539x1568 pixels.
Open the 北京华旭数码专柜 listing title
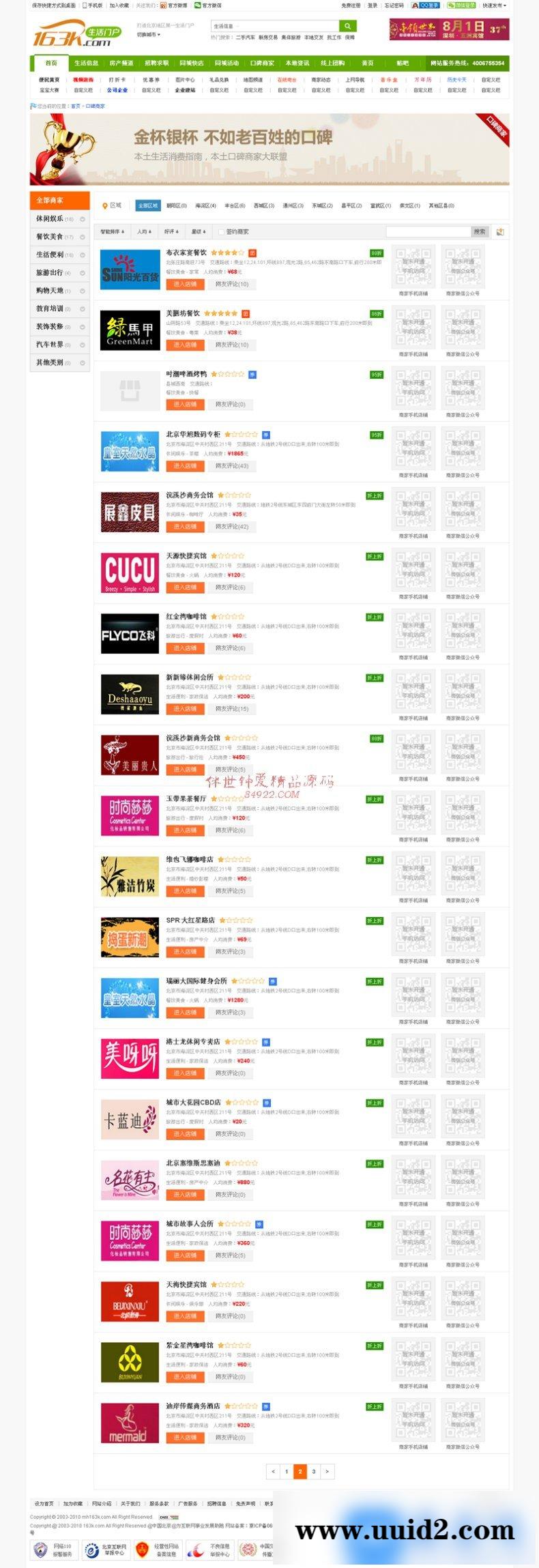coord(193,434)
